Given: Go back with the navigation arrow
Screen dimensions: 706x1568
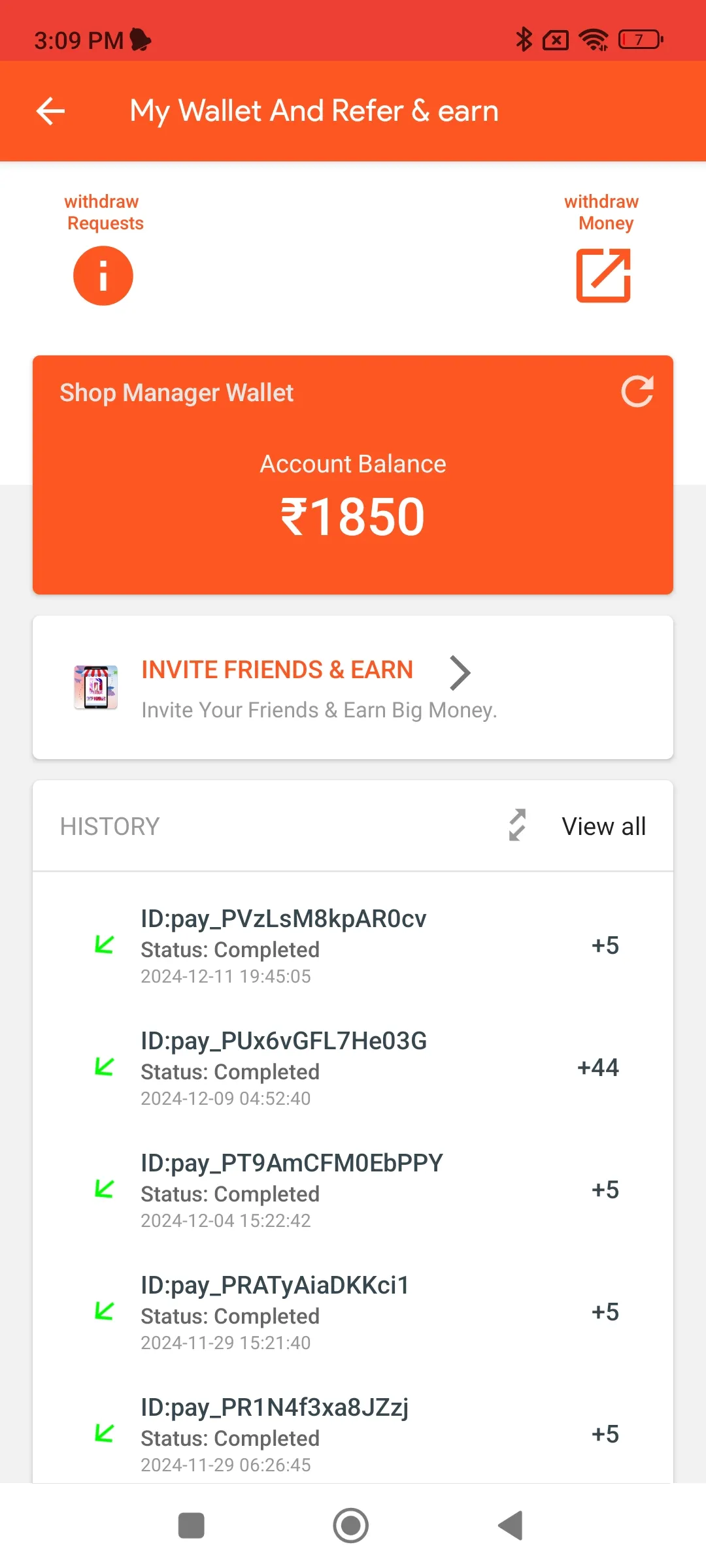Looking at the screenshot, I should tap(50, 111).
